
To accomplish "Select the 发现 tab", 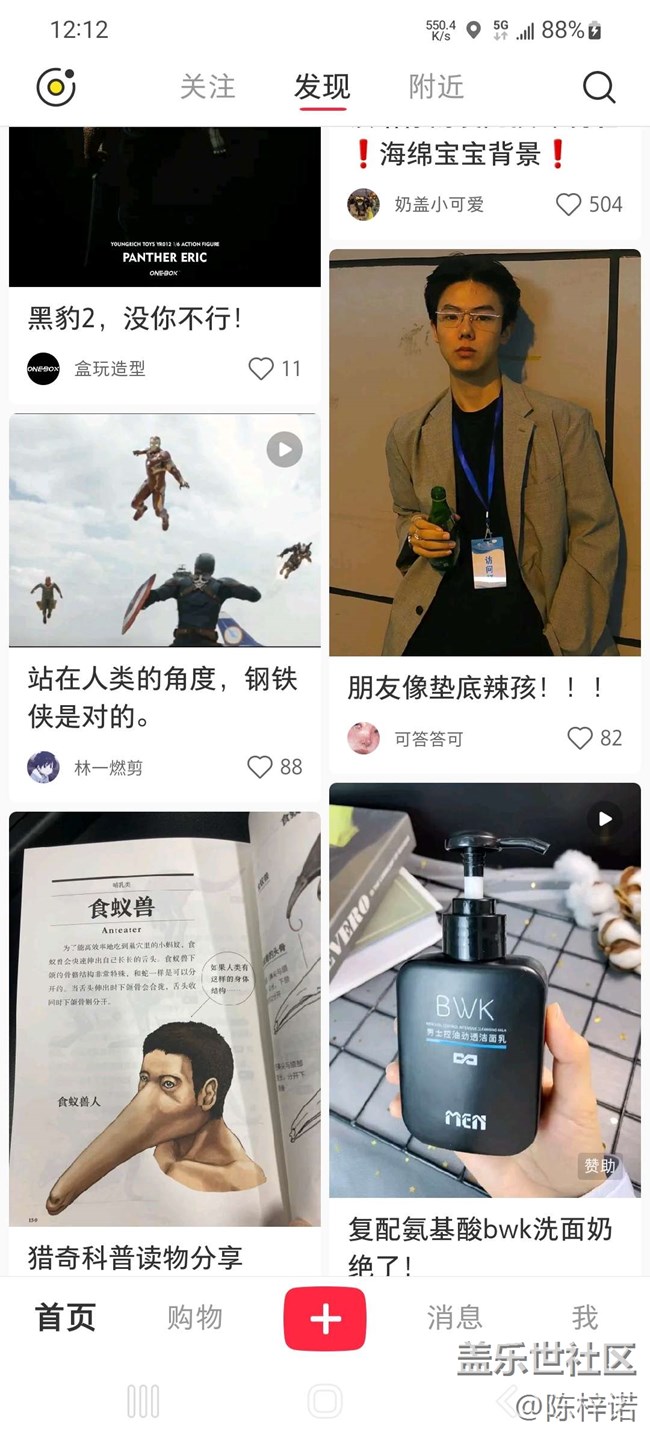I will pyautogui.click(x=322, y=88).
